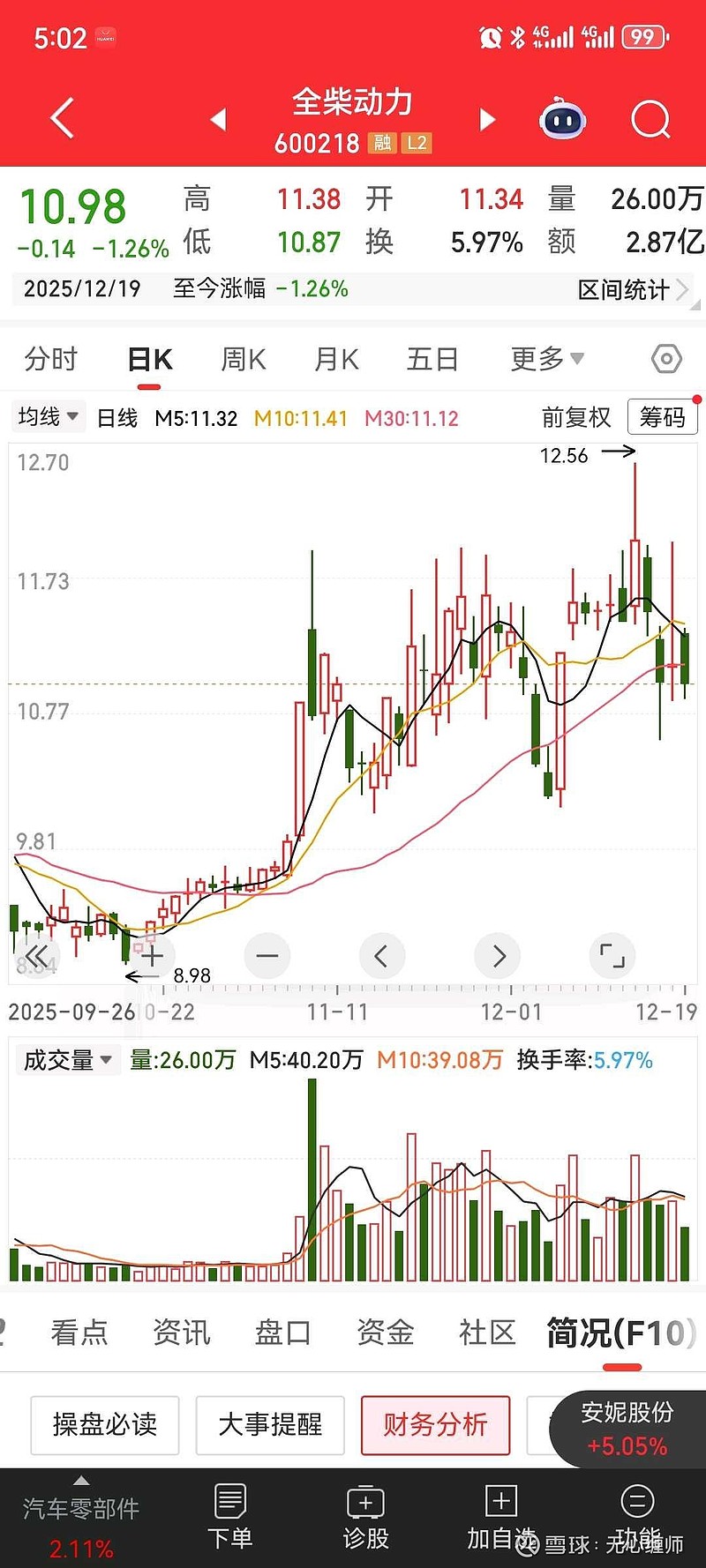
Task: Switch to the 周K weekly chart tab
Action: 241,359
